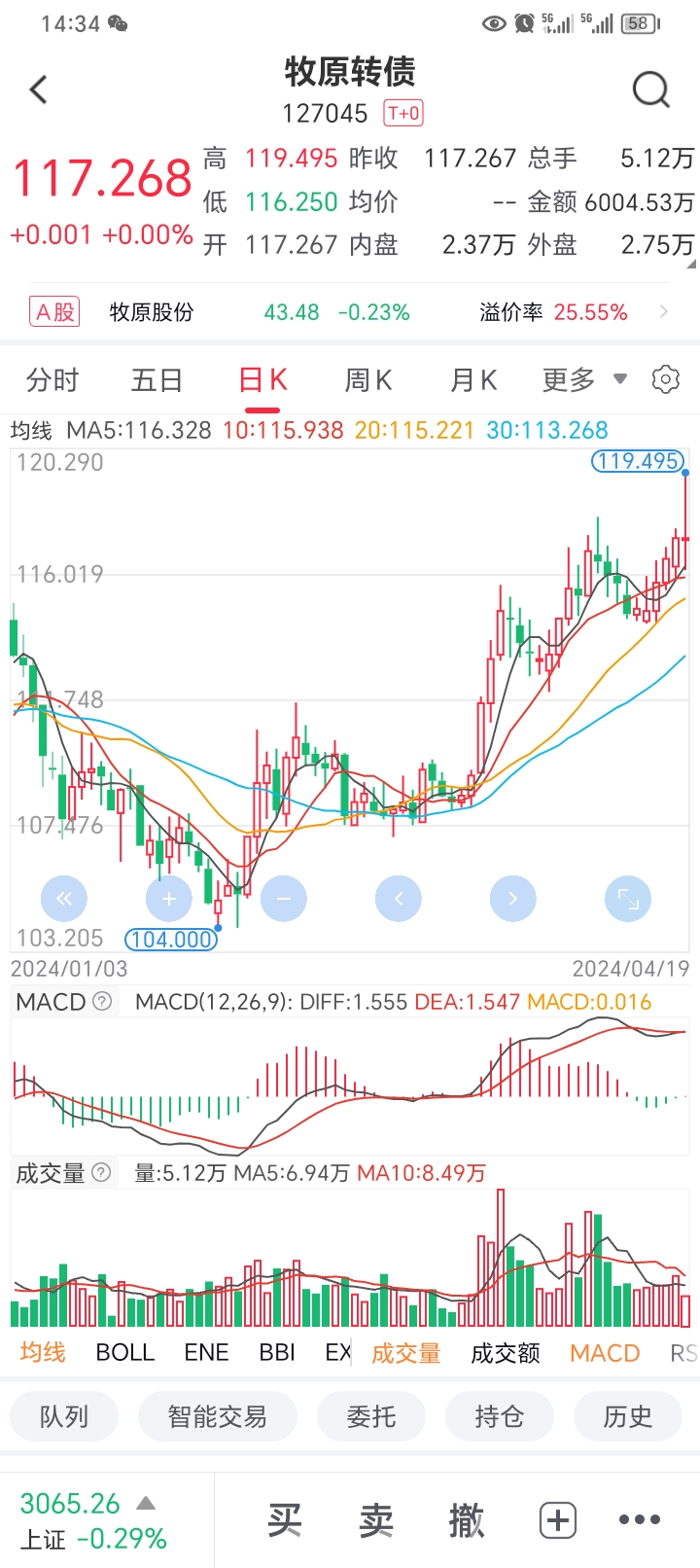Tap the 卖 sell button
700x1568 pixels.
point(376,1519)
